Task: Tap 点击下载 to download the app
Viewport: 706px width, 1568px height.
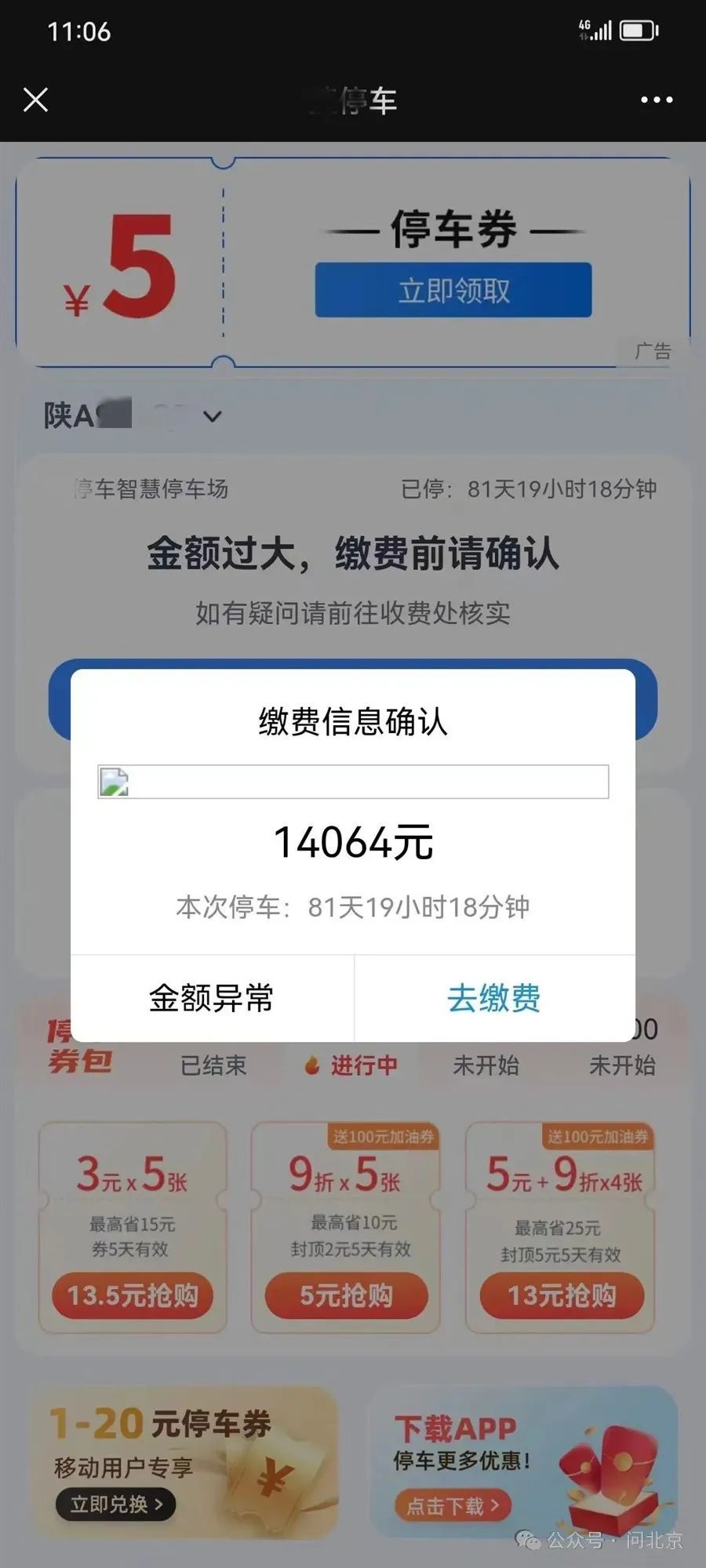Action: (452, 1505)
